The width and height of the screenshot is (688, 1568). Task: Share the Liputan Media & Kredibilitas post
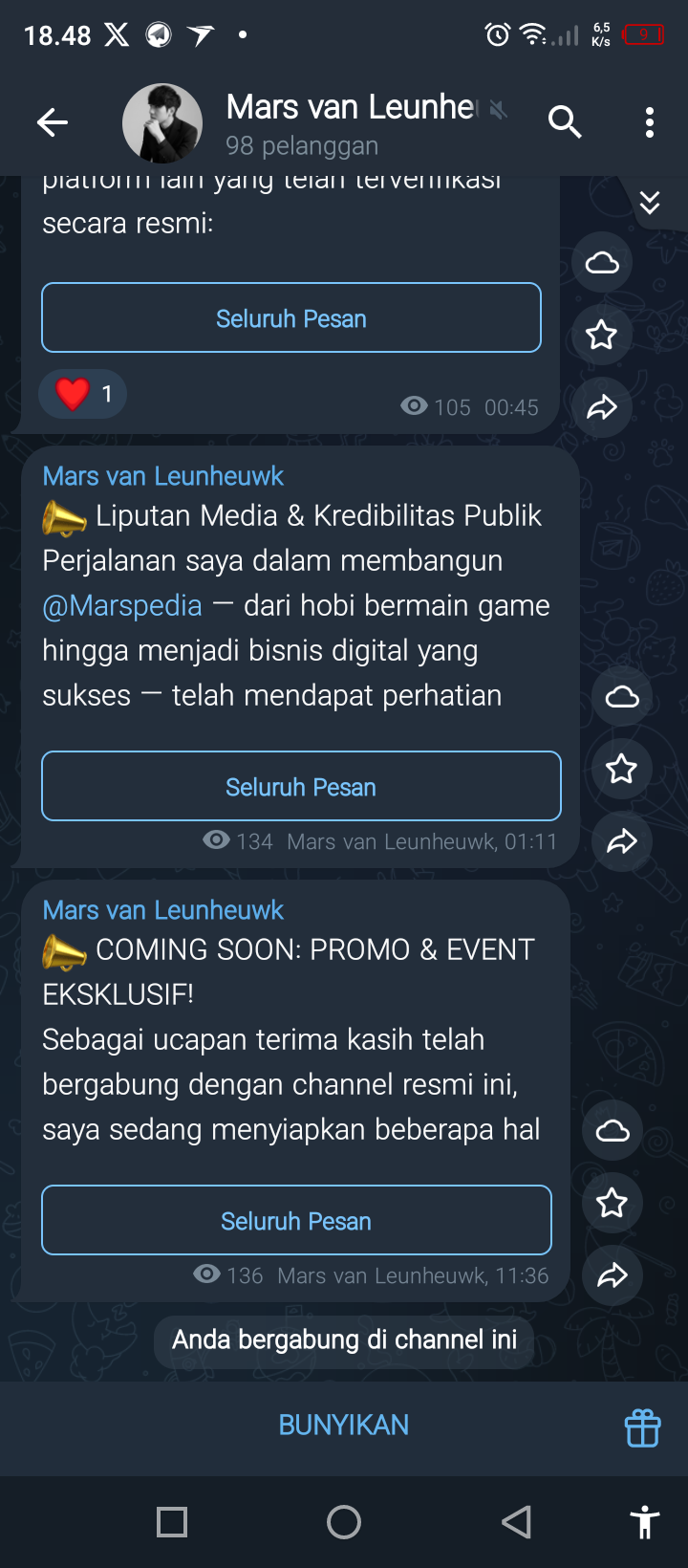click(x=621, y=842)
